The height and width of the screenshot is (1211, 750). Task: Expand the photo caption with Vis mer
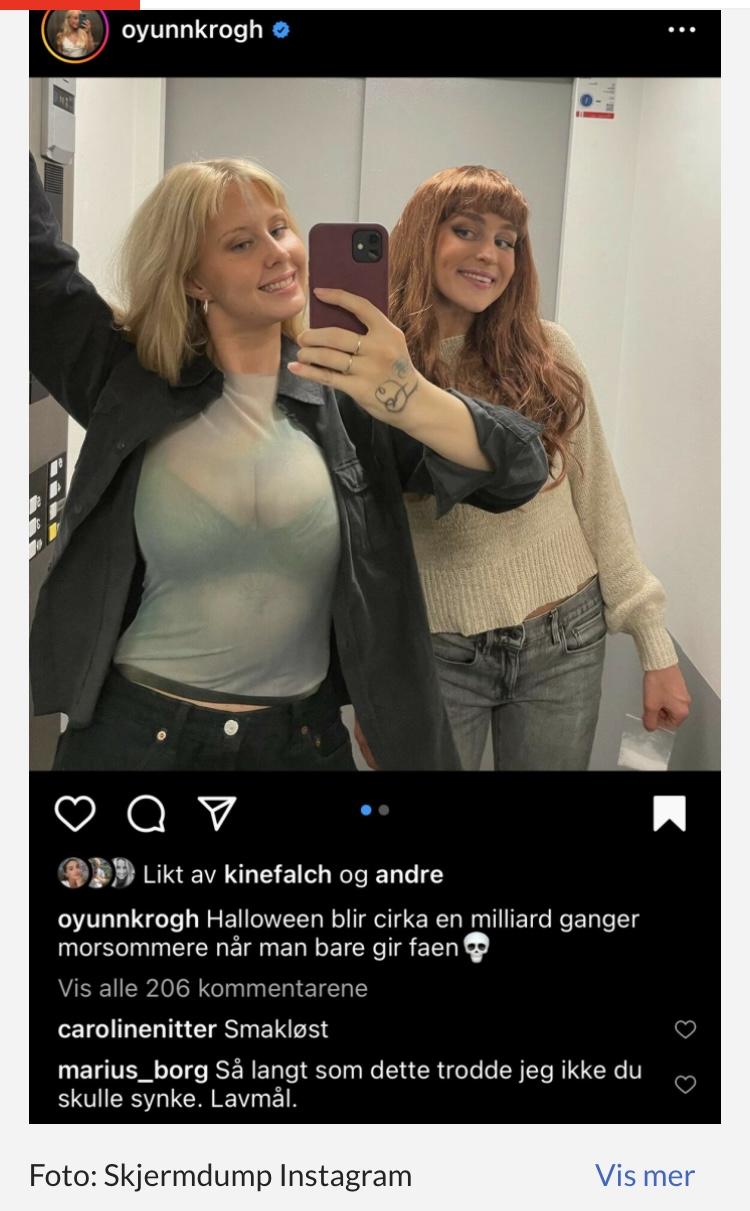coord(645,1175)
